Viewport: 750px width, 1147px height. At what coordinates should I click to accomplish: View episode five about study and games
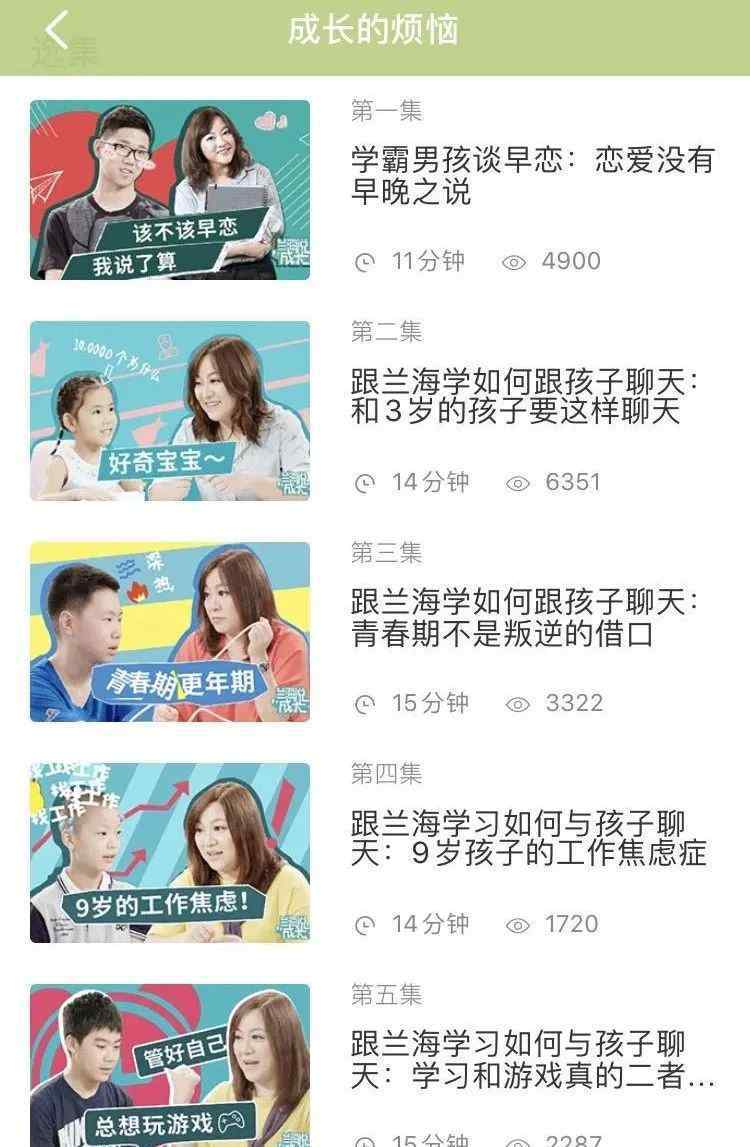click(x=532, y=1059)
